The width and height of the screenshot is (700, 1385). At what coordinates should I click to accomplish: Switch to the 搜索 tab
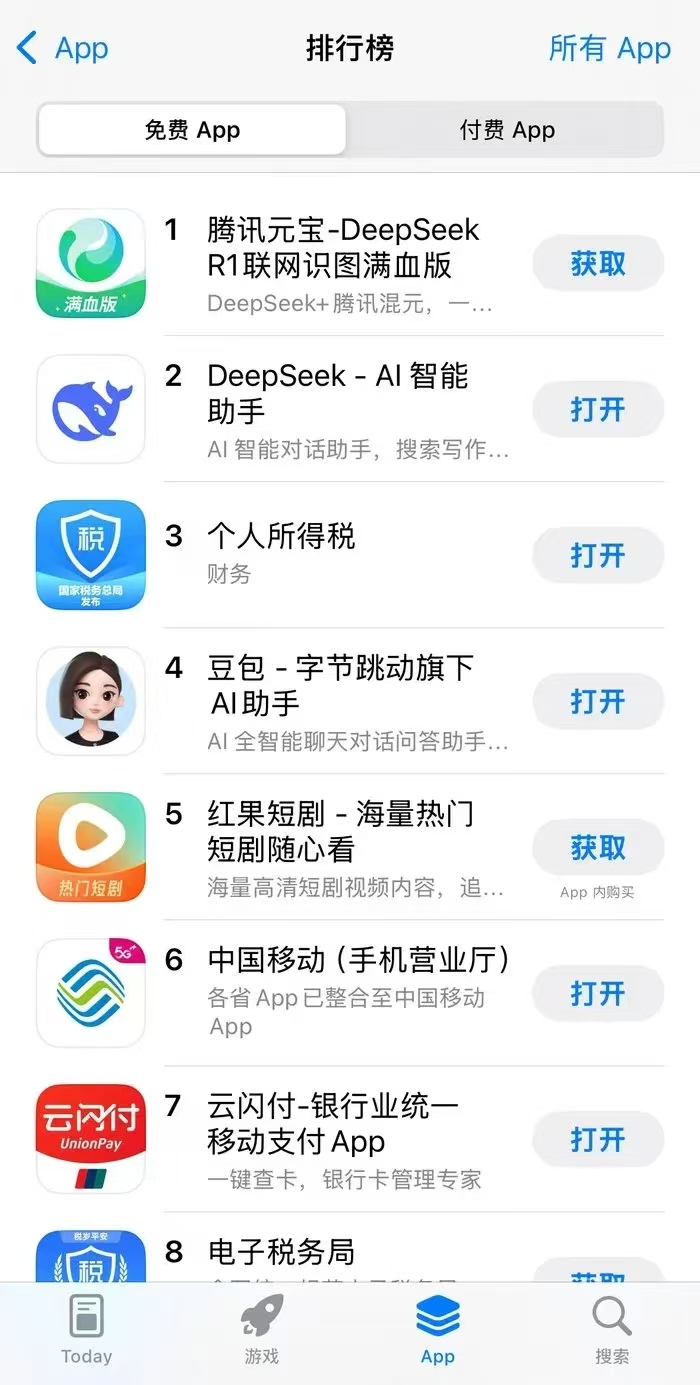pyautogui.click(x=612, y=1330)
